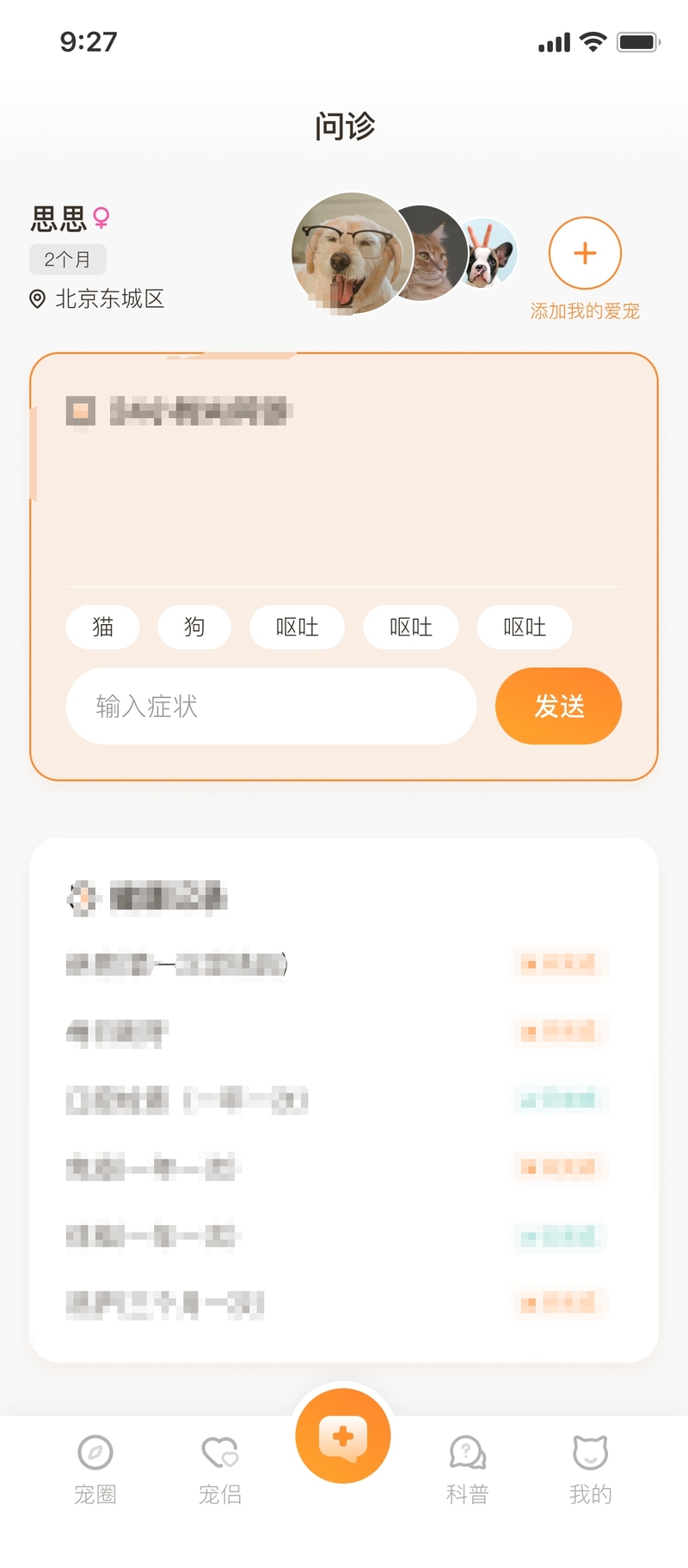Tap the plus button to add a pet

point(585,253)
